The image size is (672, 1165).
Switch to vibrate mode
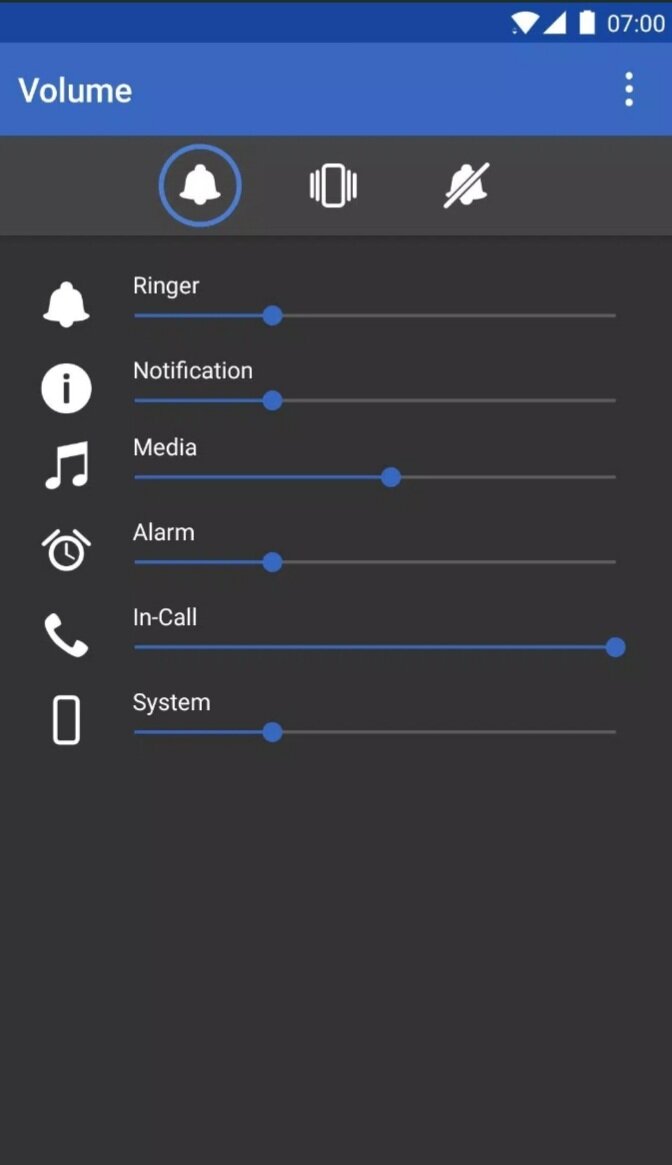click(x=333, y=186)
